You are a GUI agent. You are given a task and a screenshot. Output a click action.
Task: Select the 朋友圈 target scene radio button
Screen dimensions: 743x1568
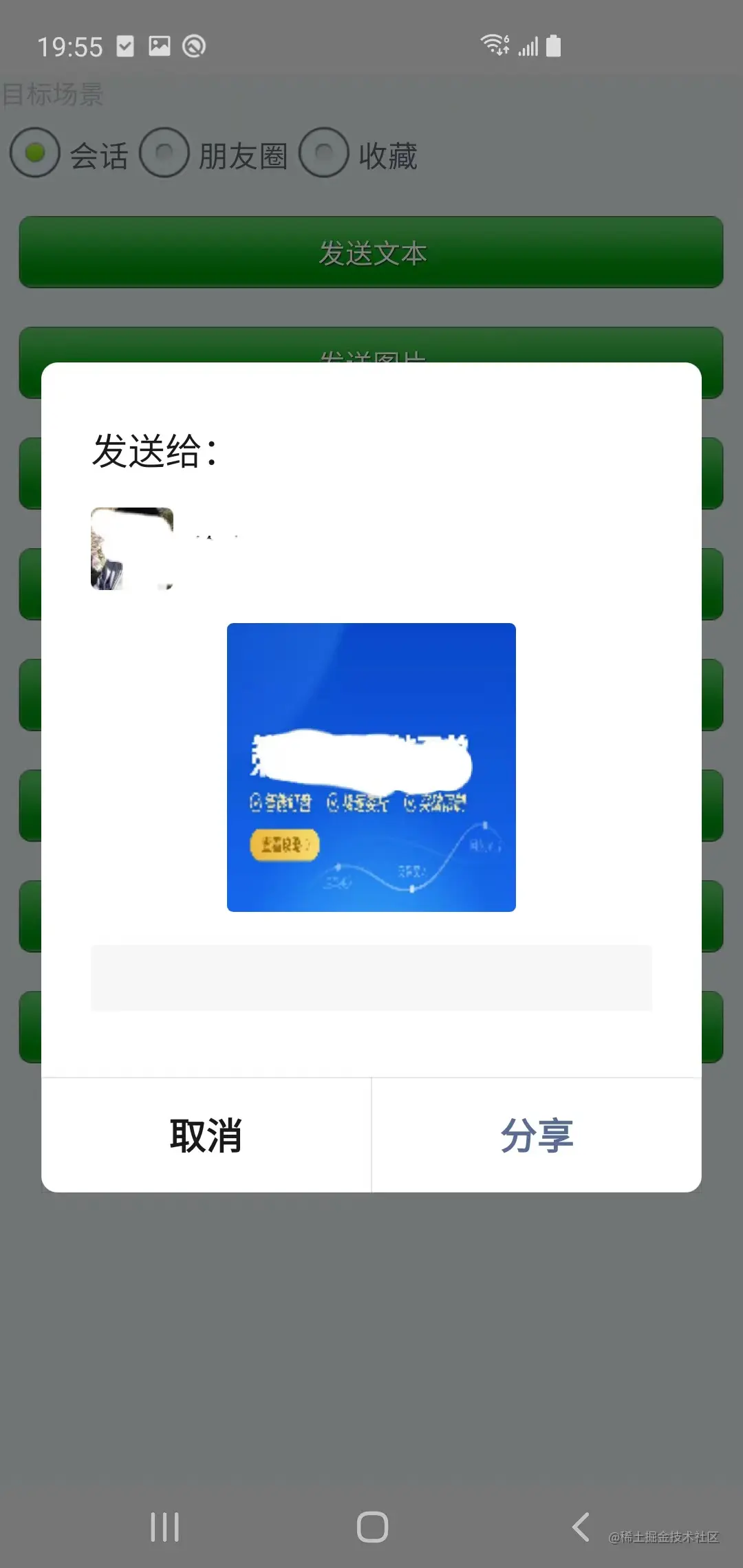tap(164, 153)
